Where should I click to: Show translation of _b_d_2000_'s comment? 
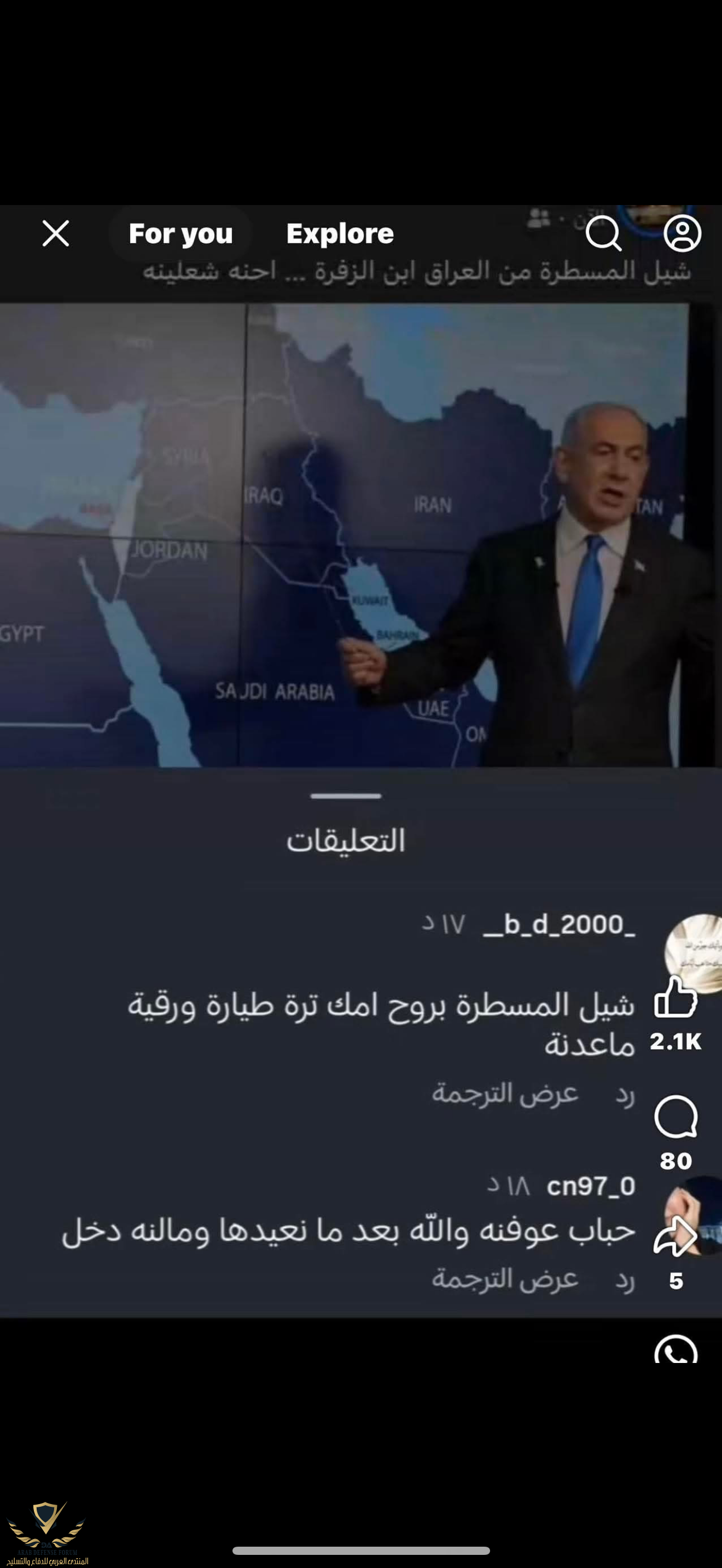coord(505,1094)
